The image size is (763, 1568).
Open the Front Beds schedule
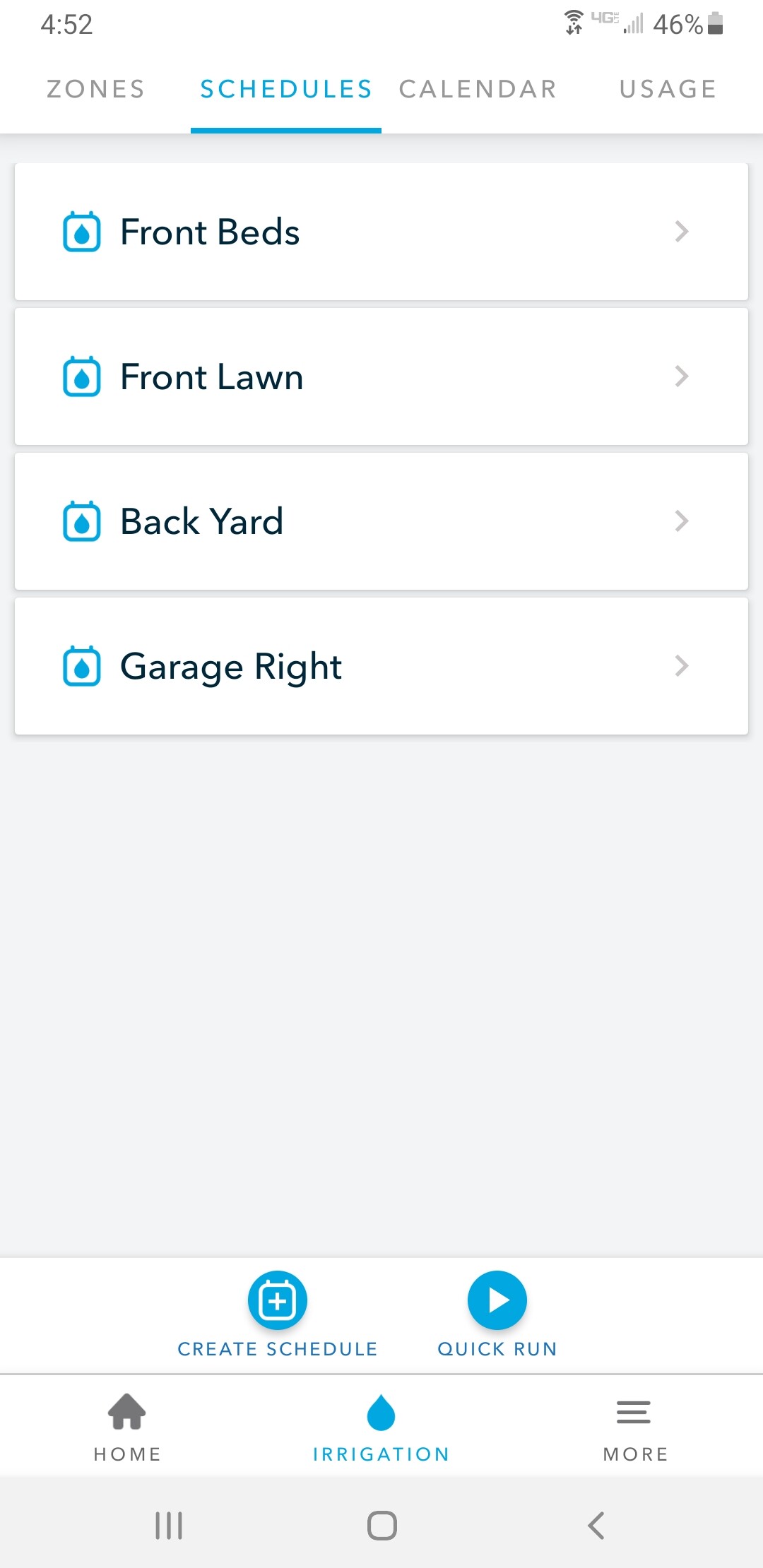click(381, 232)
